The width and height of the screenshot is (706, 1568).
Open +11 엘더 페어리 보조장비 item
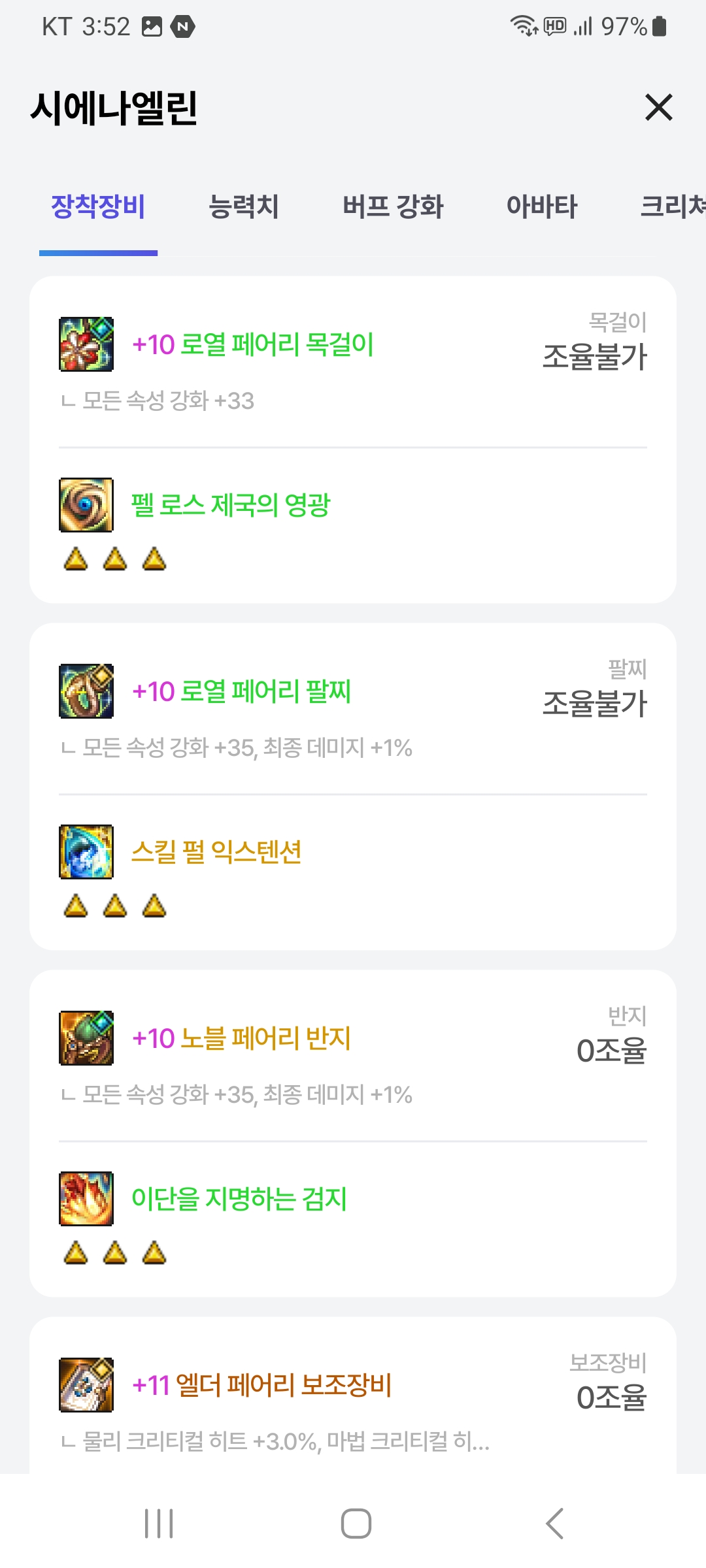pyautogui.click(x=261, y=1385)
